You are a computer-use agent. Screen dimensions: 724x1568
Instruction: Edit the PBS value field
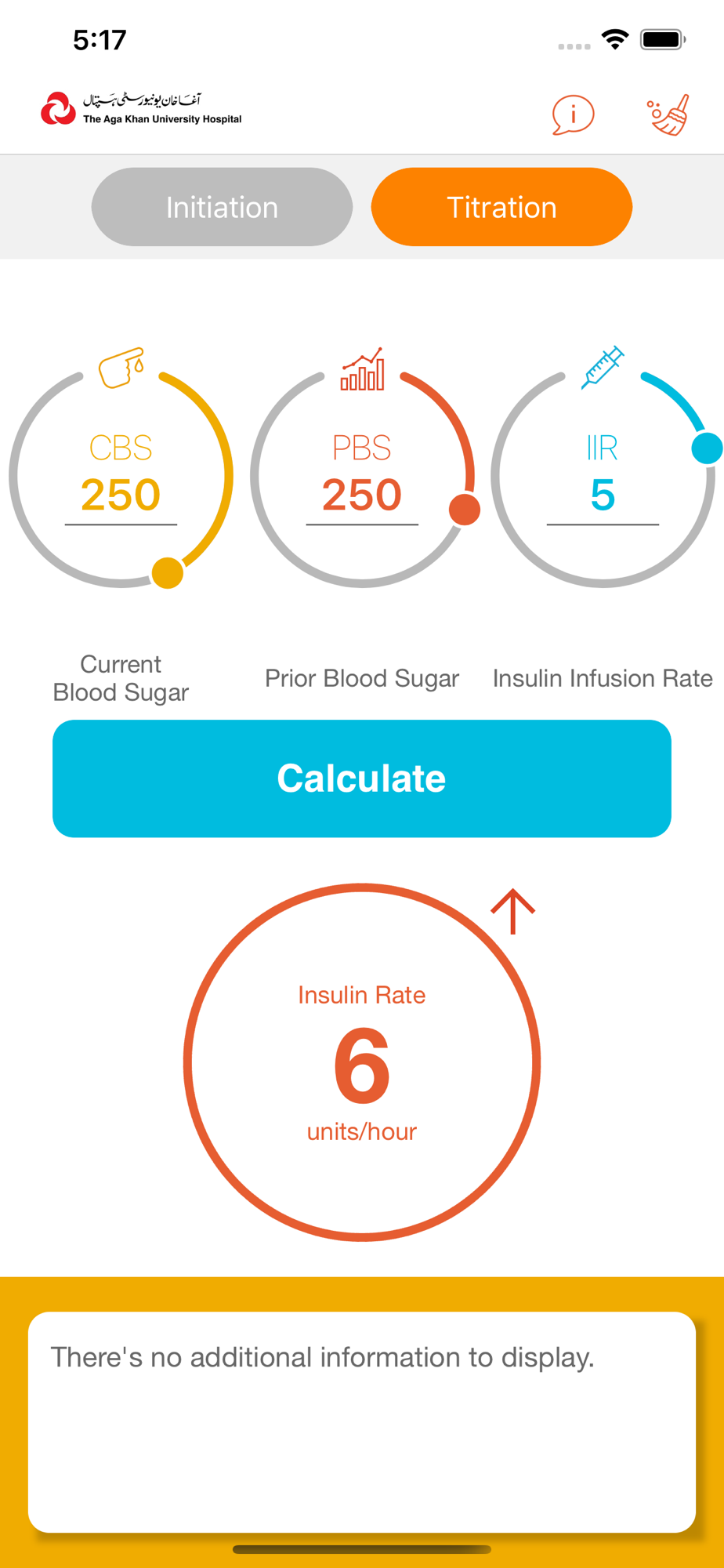point(362,495)
